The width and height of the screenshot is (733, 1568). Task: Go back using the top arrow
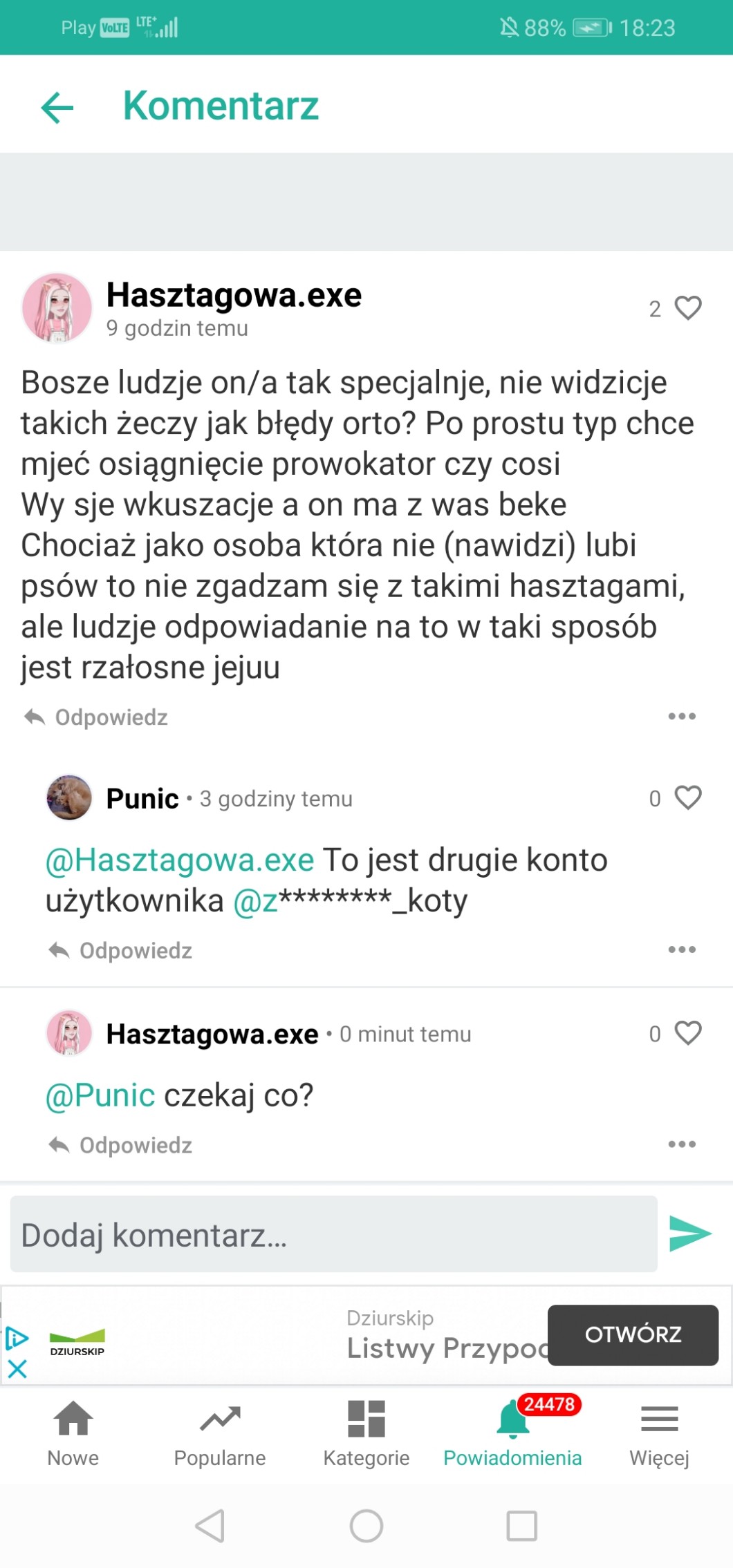tap(57, 107)
